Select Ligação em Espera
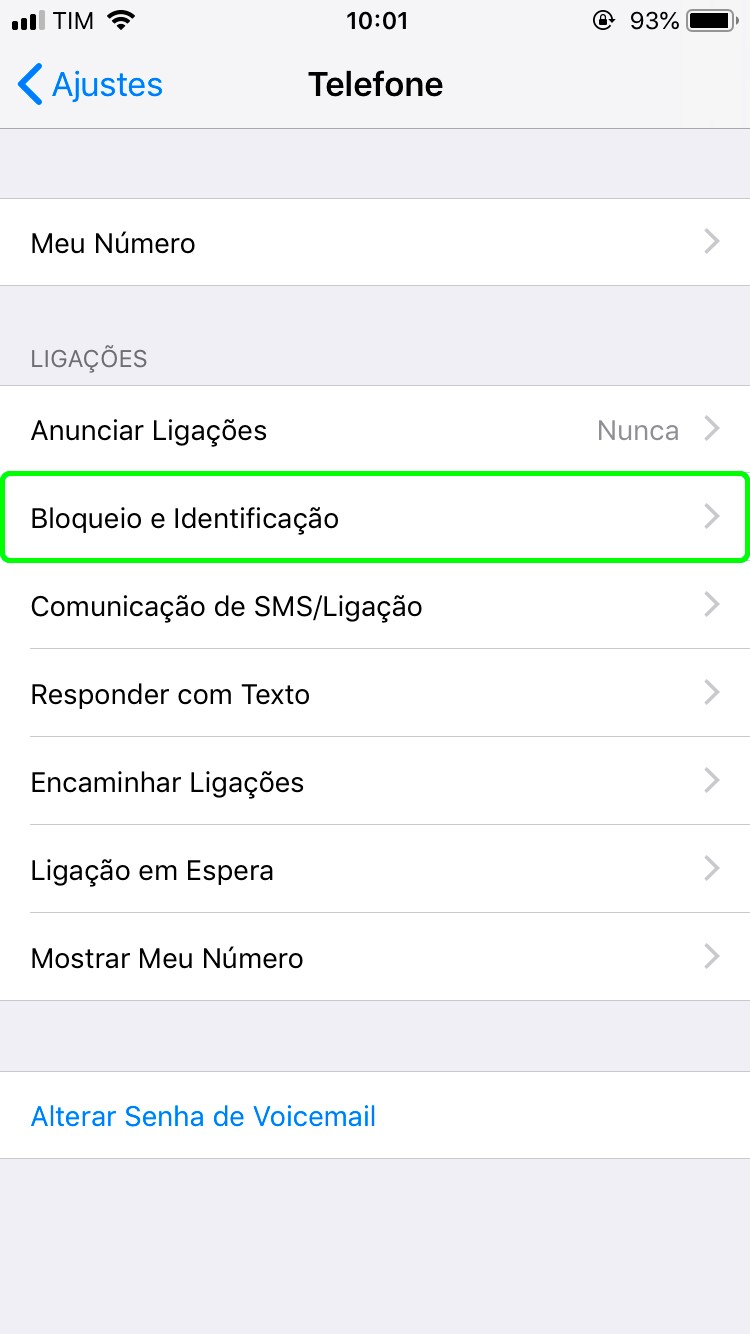The height and width of the screenshot is (1334, 750). [375, 870]
